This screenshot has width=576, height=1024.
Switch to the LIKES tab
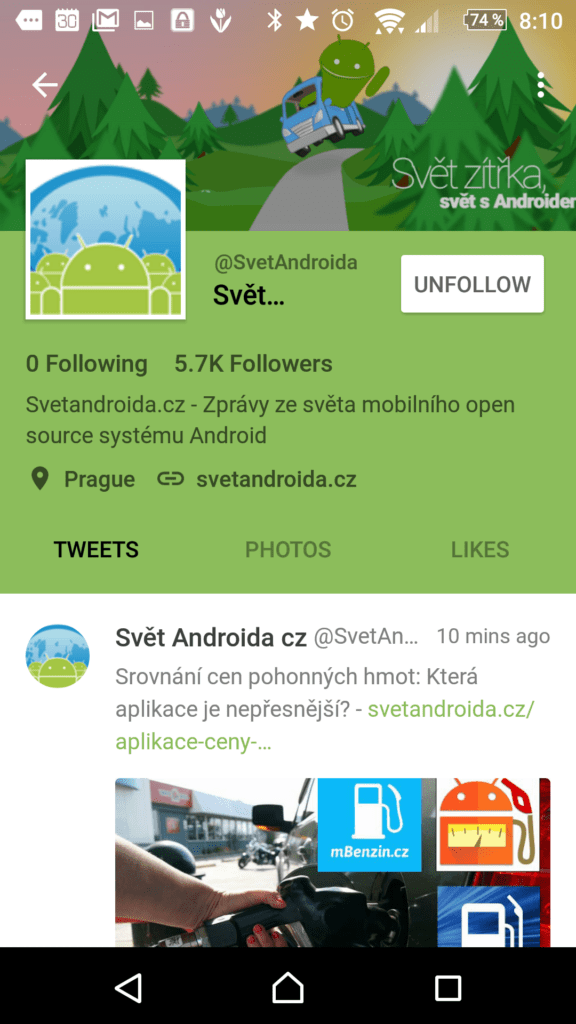tap(480, 550)
